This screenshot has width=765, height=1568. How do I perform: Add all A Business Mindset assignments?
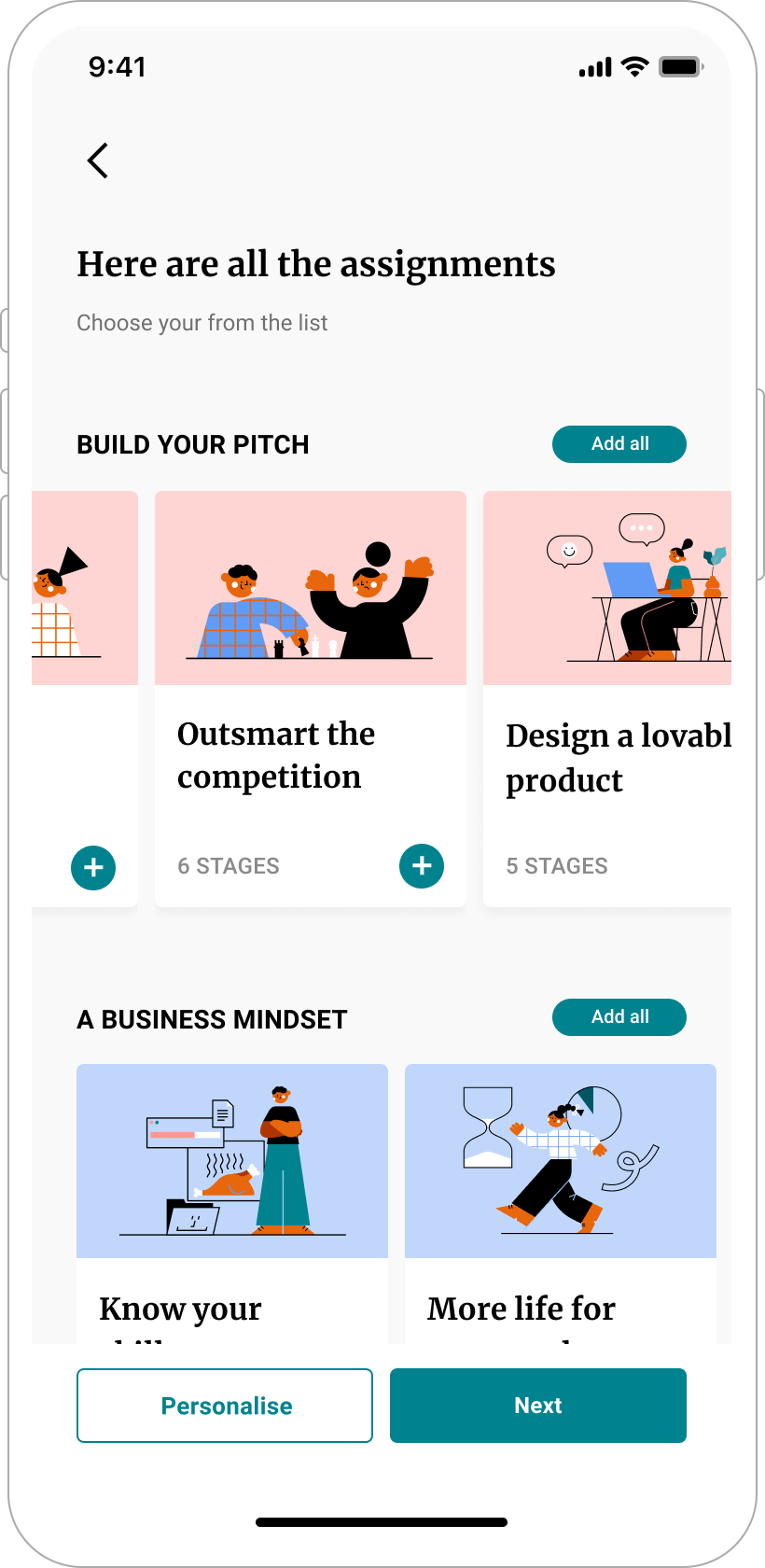point(619,1017)
